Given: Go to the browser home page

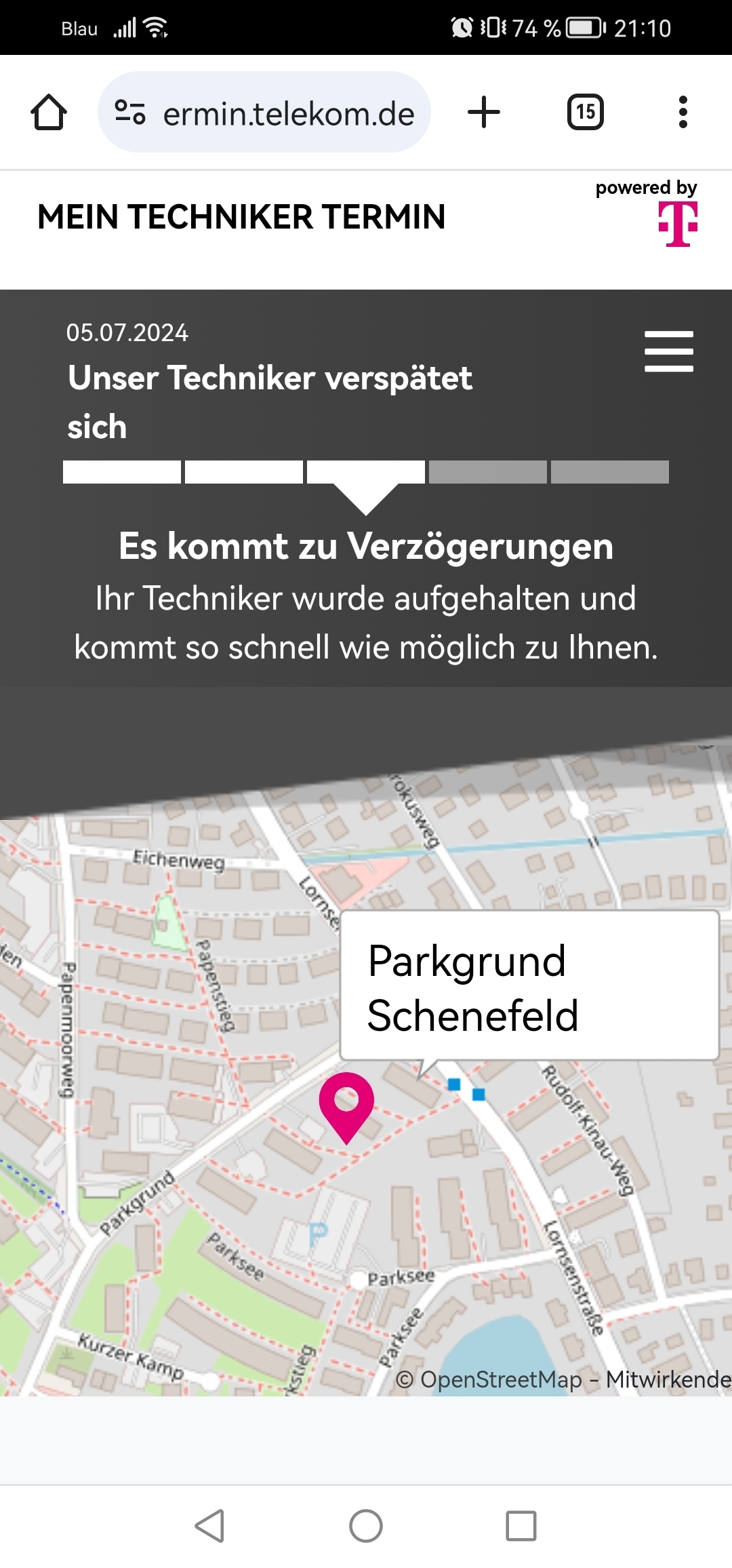Looking at the screenshot, I should click(49, 113).
